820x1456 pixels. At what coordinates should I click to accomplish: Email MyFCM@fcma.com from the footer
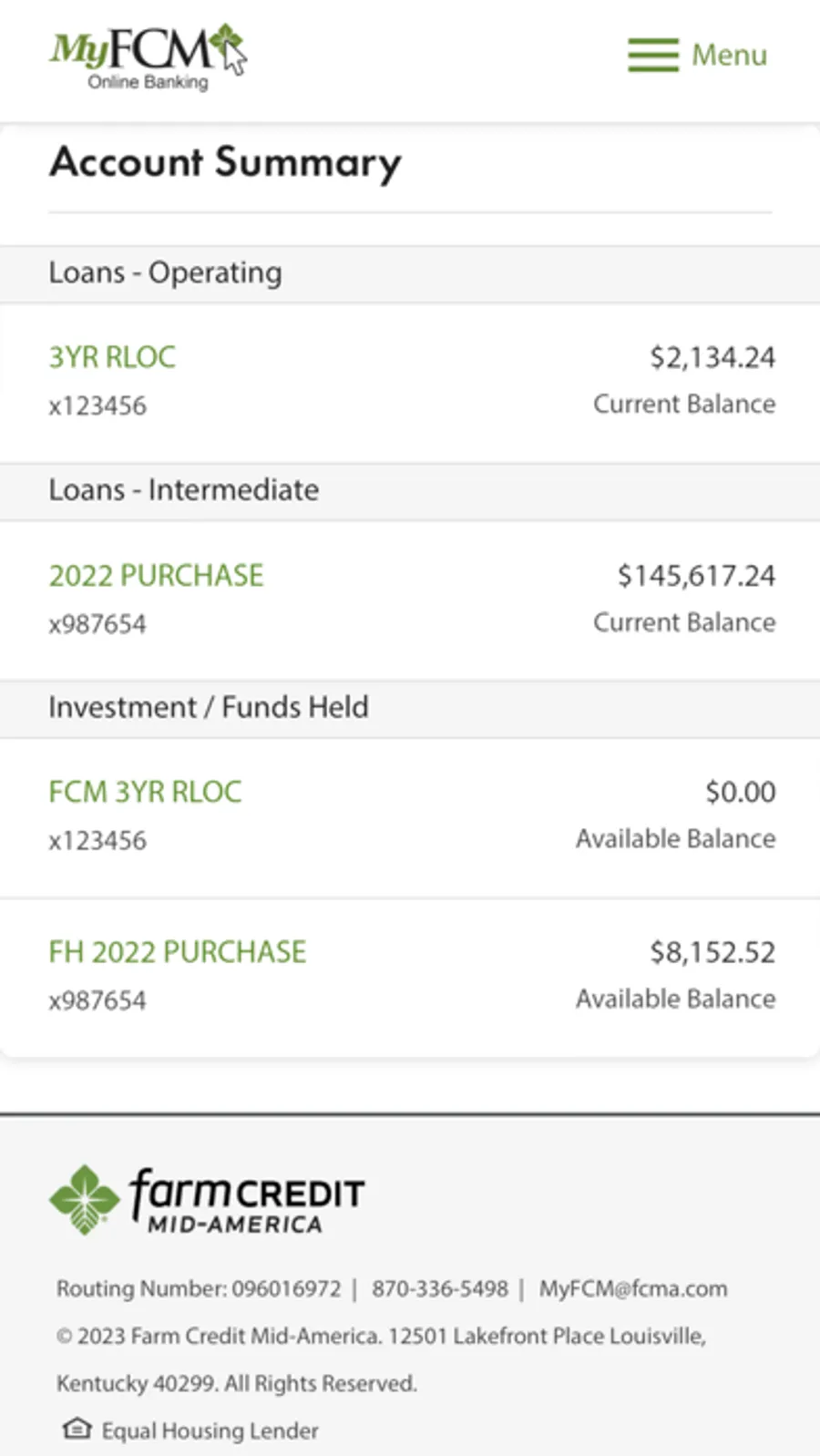click(633, 1288)
